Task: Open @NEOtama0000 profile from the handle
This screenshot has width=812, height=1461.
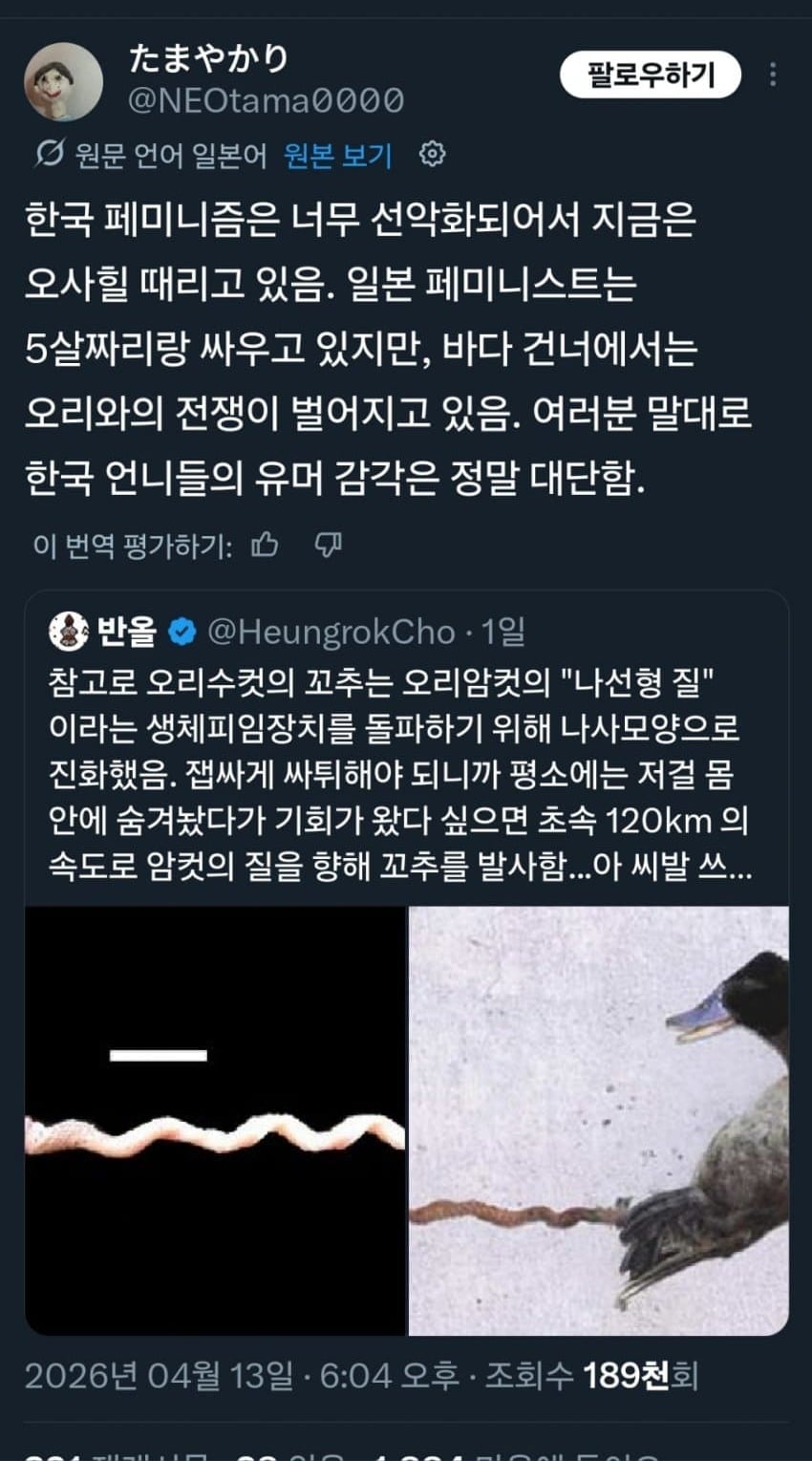Action: (x=267, y=100)
